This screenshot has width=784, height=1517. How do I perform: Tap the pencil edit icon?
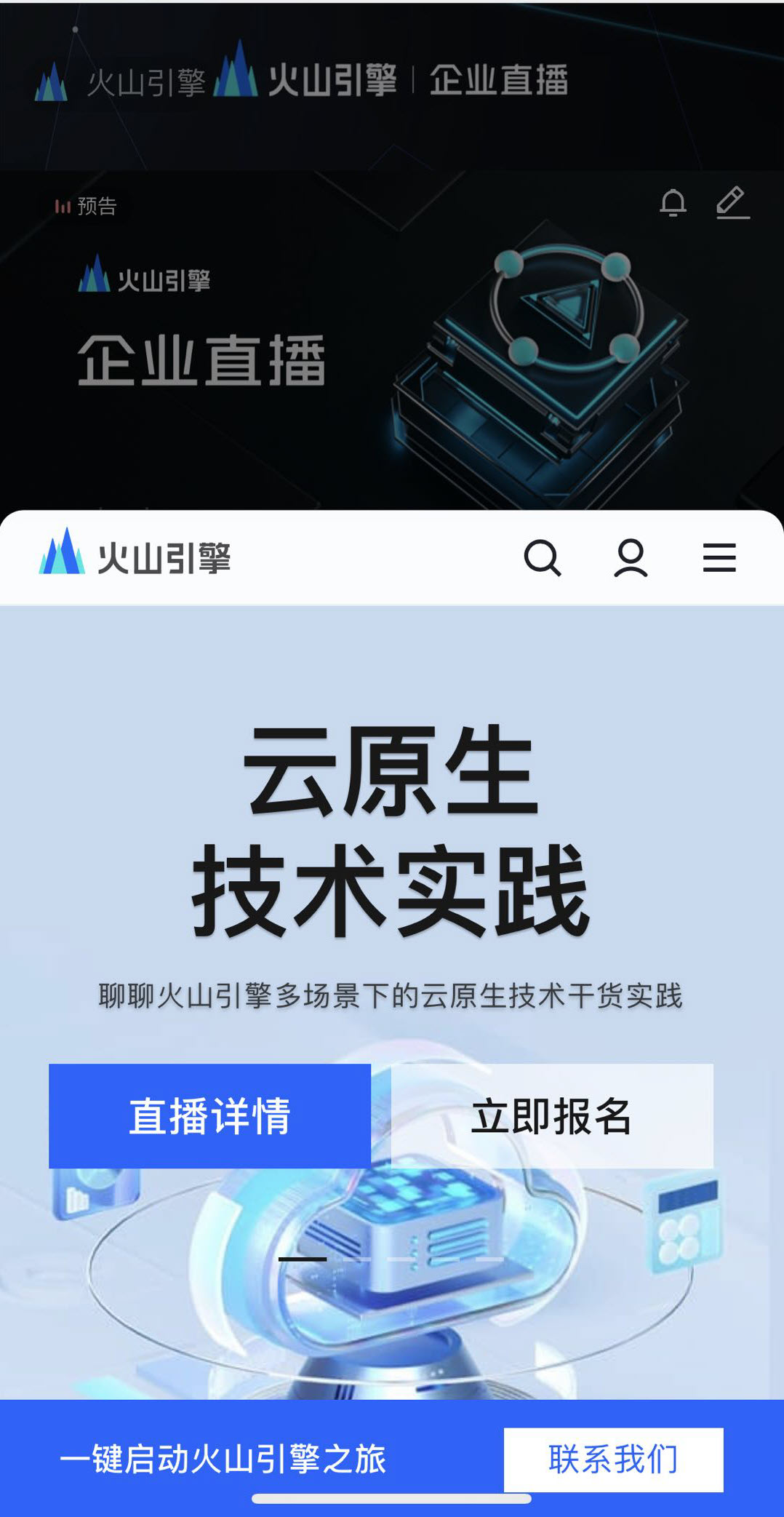click(732, 202)
